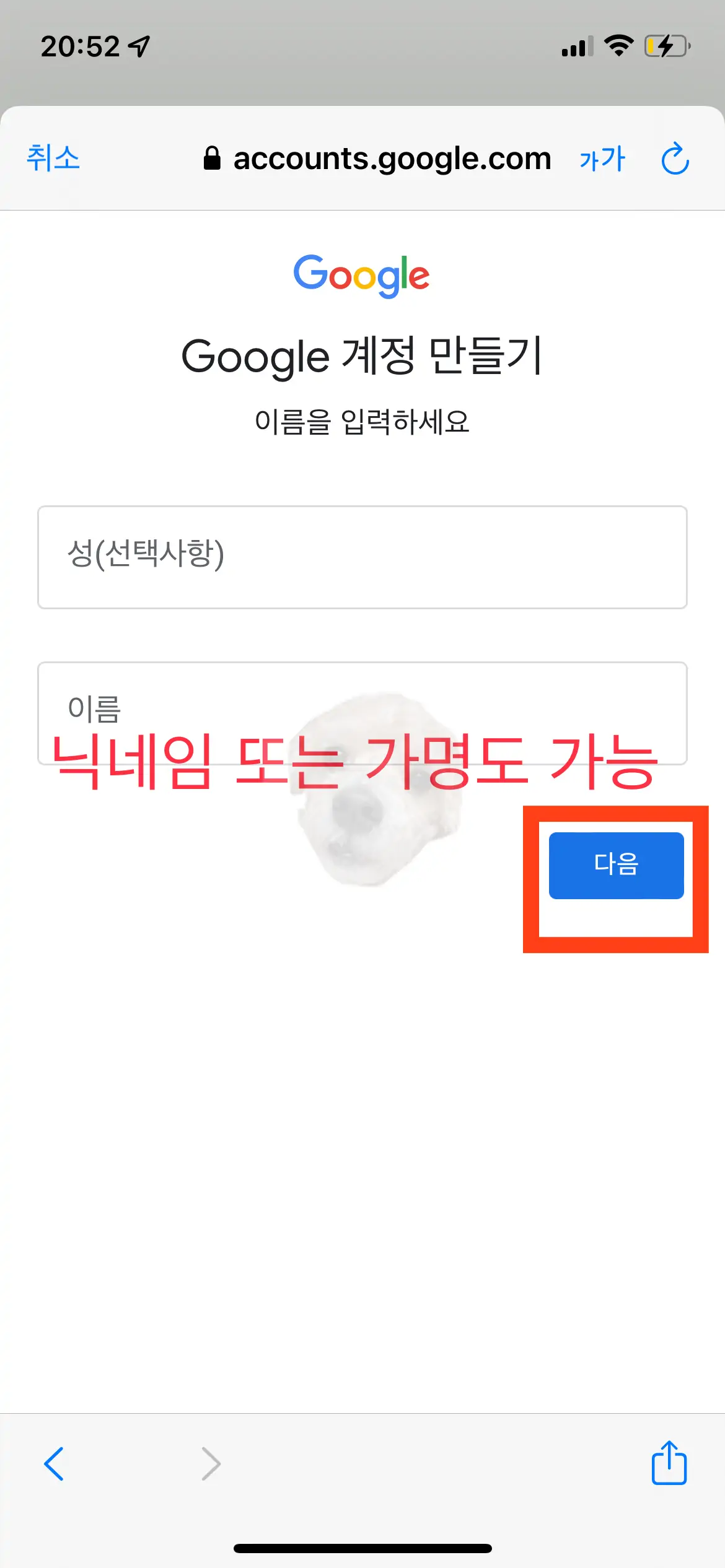
Task: Reload the page with the refresh icon
Action: [675, 159]
